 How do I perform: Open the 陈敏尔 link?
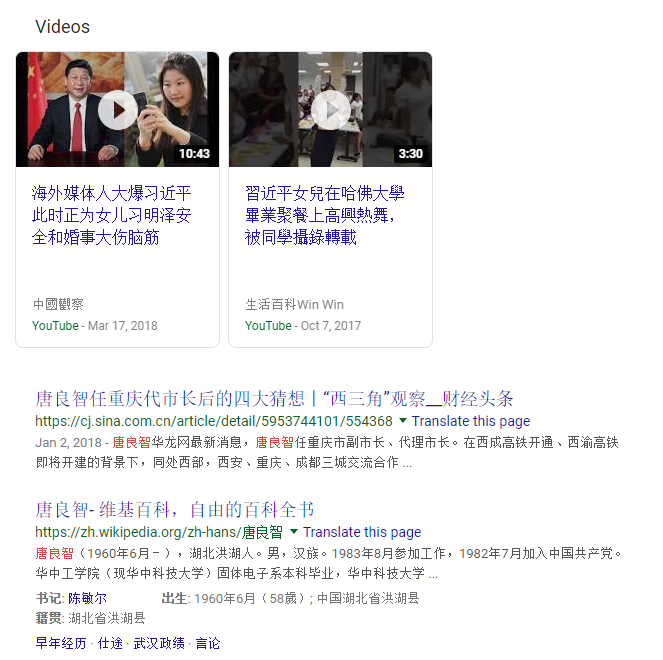pyautogui.click(x=87, y=598)
